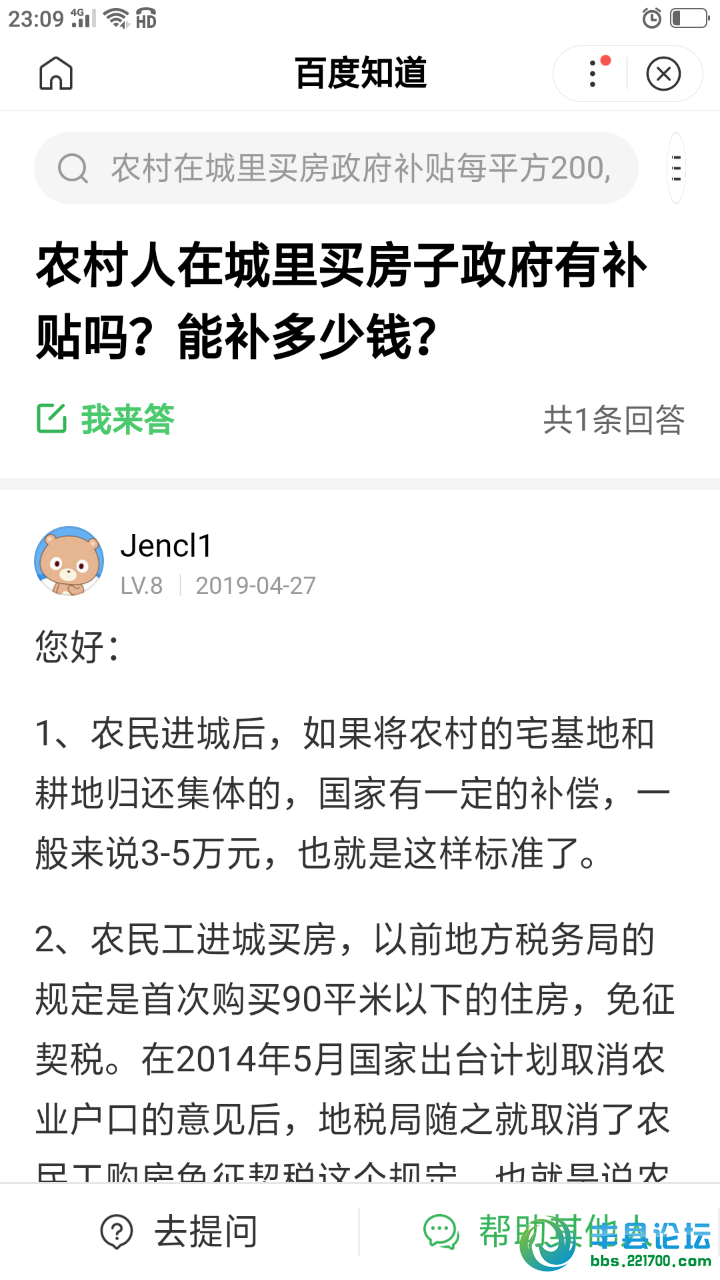Image resolution: width=720 pixels, height=1280 pixels.
Task: Go to the Baidu Zhidao home icon
Action: tap(56, 73)
